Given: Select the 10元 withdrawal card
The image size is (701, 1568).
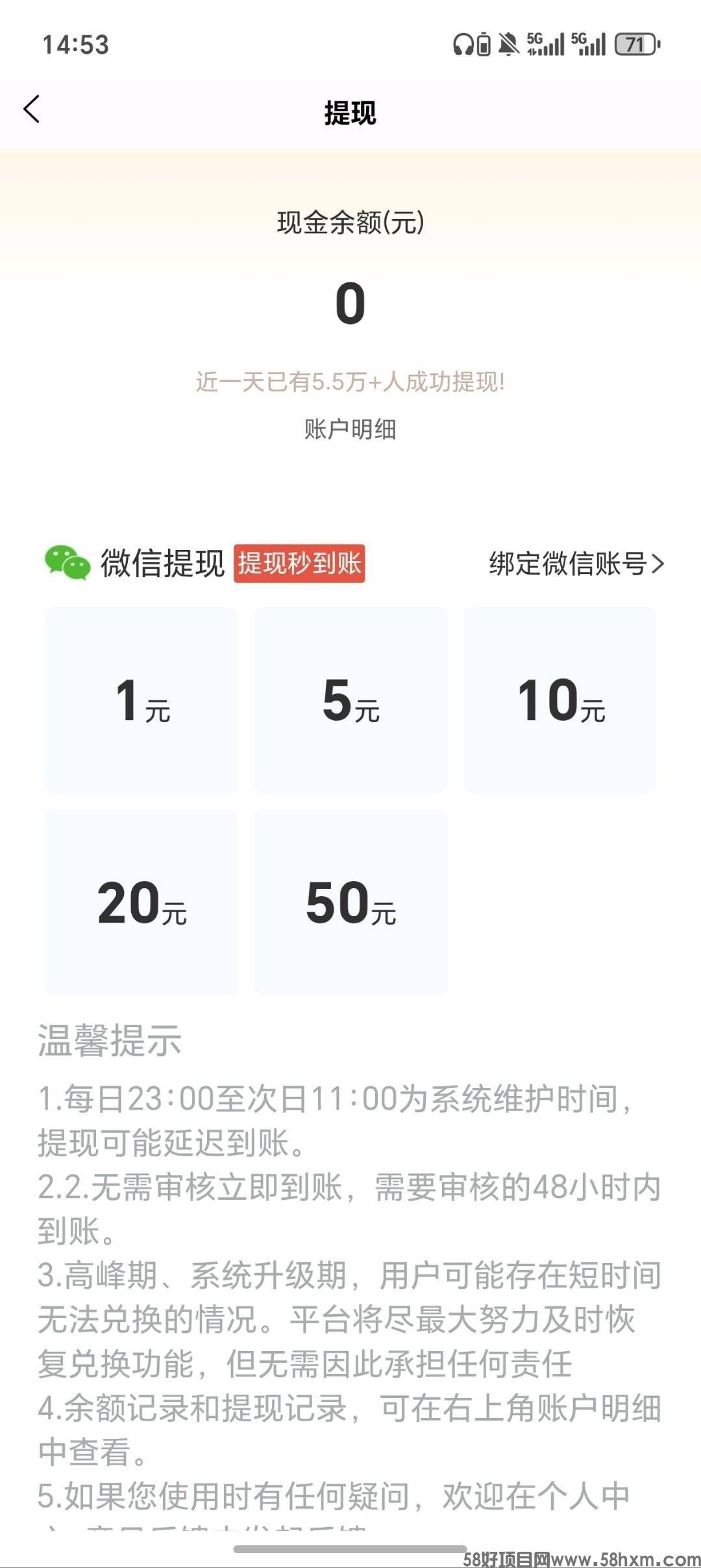Looking at the screenshot, I should point(560,699).
